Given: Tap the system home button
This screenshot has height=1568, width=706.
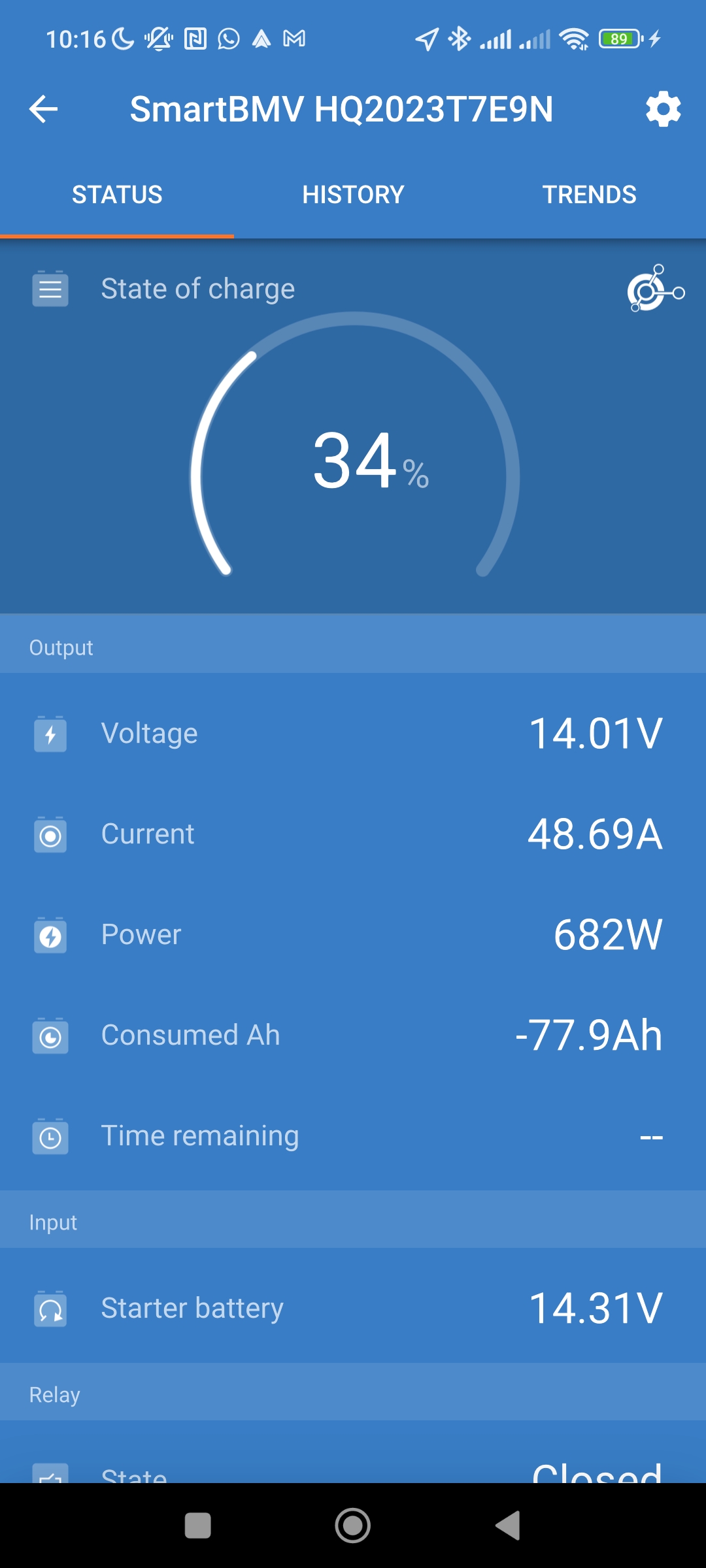Looking at the screenshot, I should coord(353,1526).
